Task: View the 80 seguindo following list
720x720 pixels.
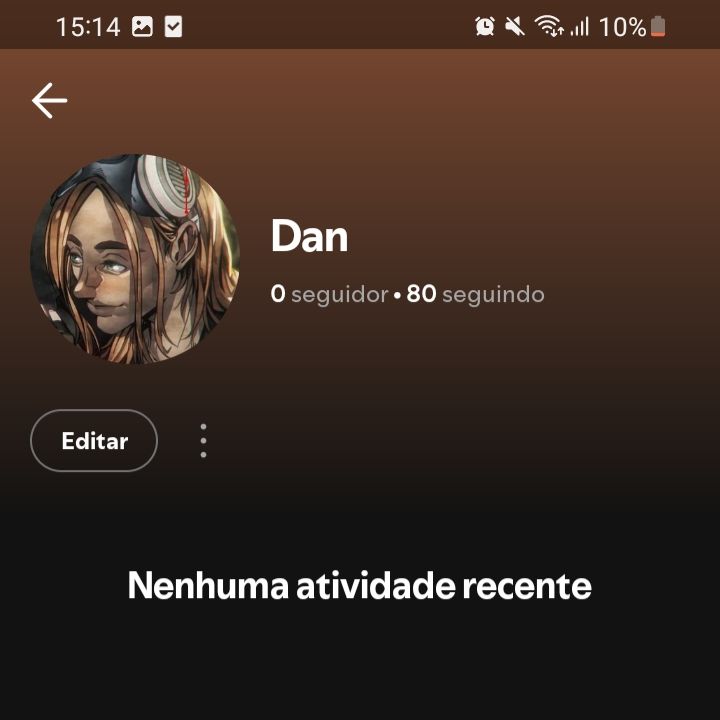Action: pyautogui.click(x=475, y=294)
